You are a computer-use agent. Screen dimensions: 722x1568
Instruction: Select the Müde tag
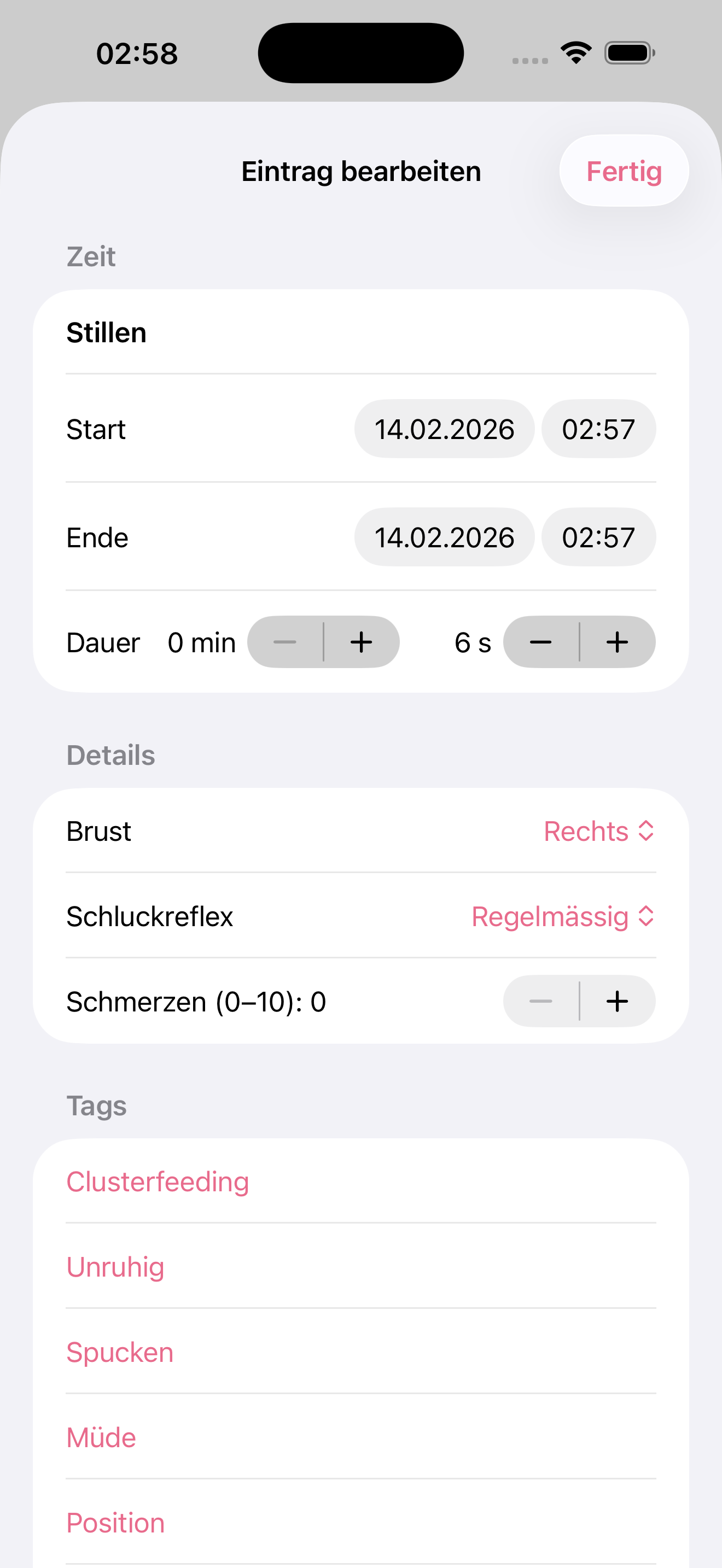[x=101, y=1437]
